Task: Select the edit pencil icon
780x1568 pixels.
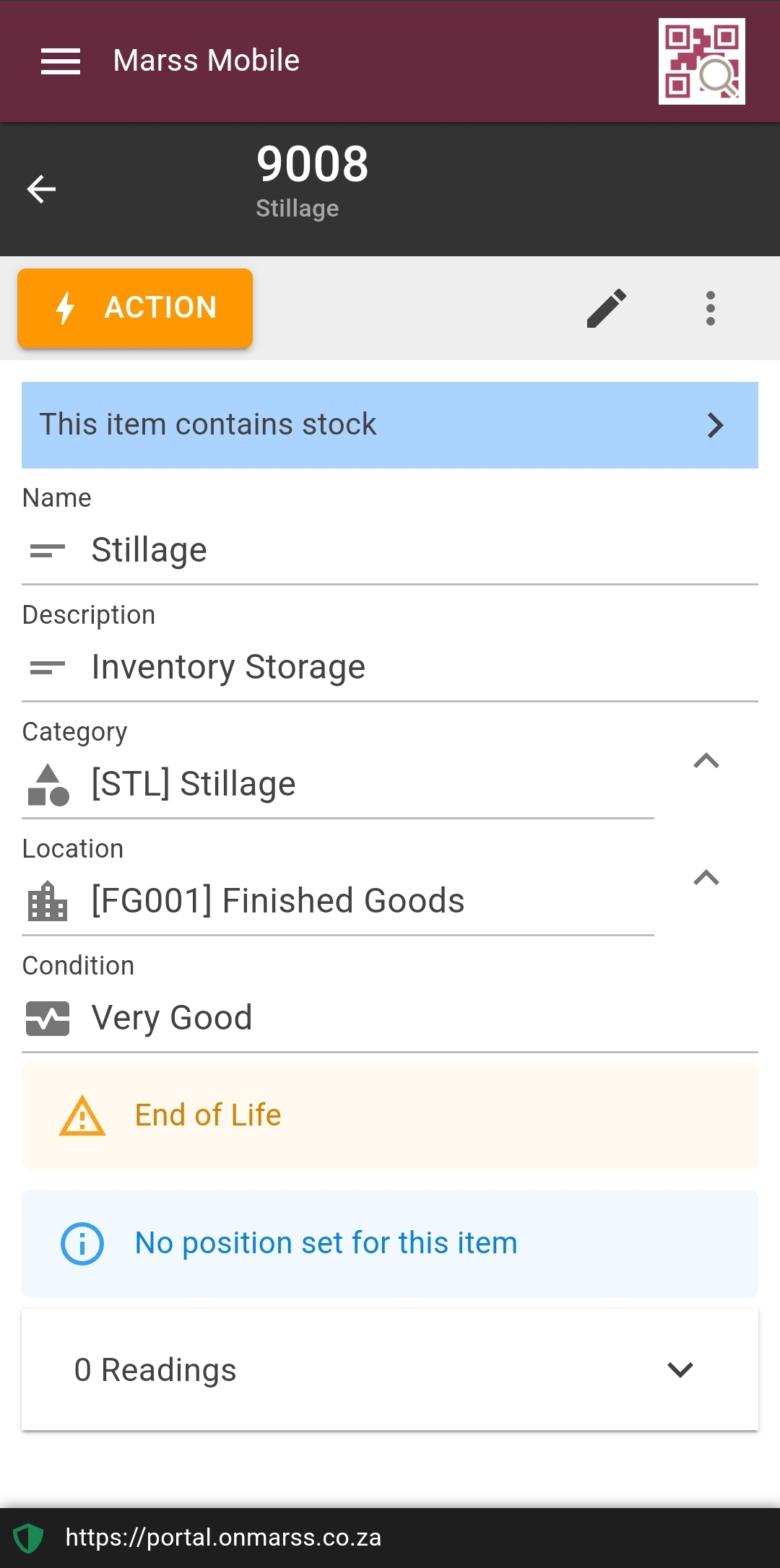Action: click(x=607, y=308)
